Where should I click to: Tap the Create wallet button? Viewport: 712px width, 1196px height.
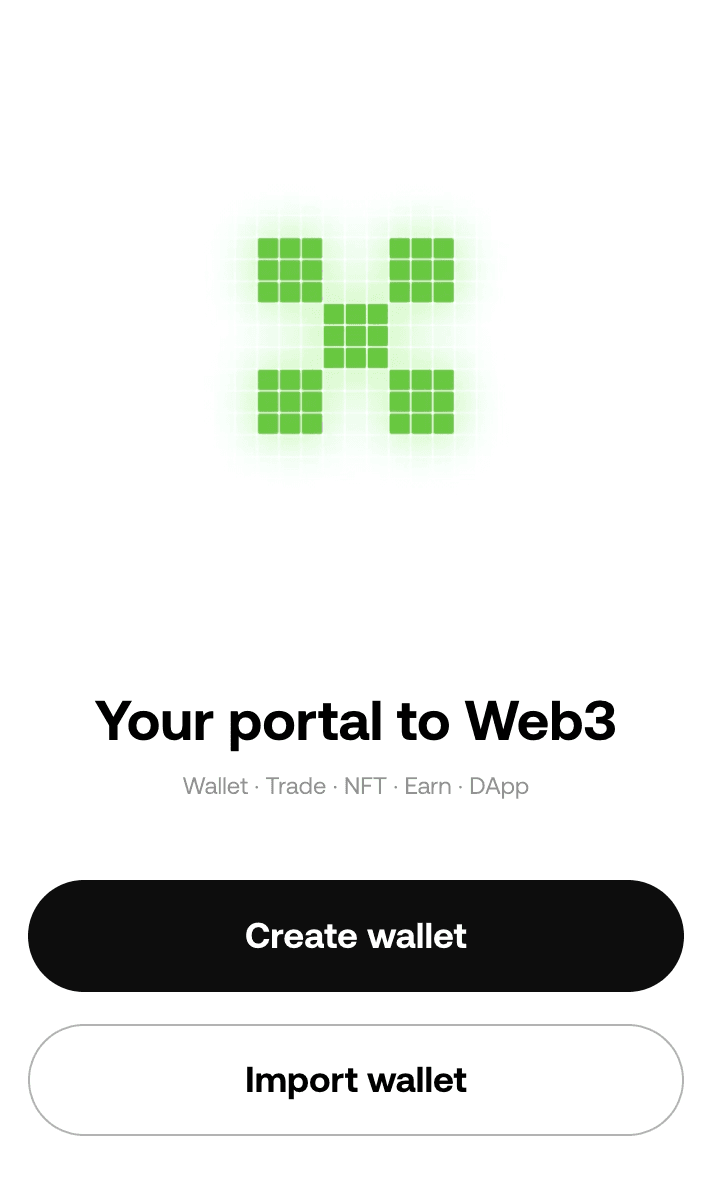point(356,936)
